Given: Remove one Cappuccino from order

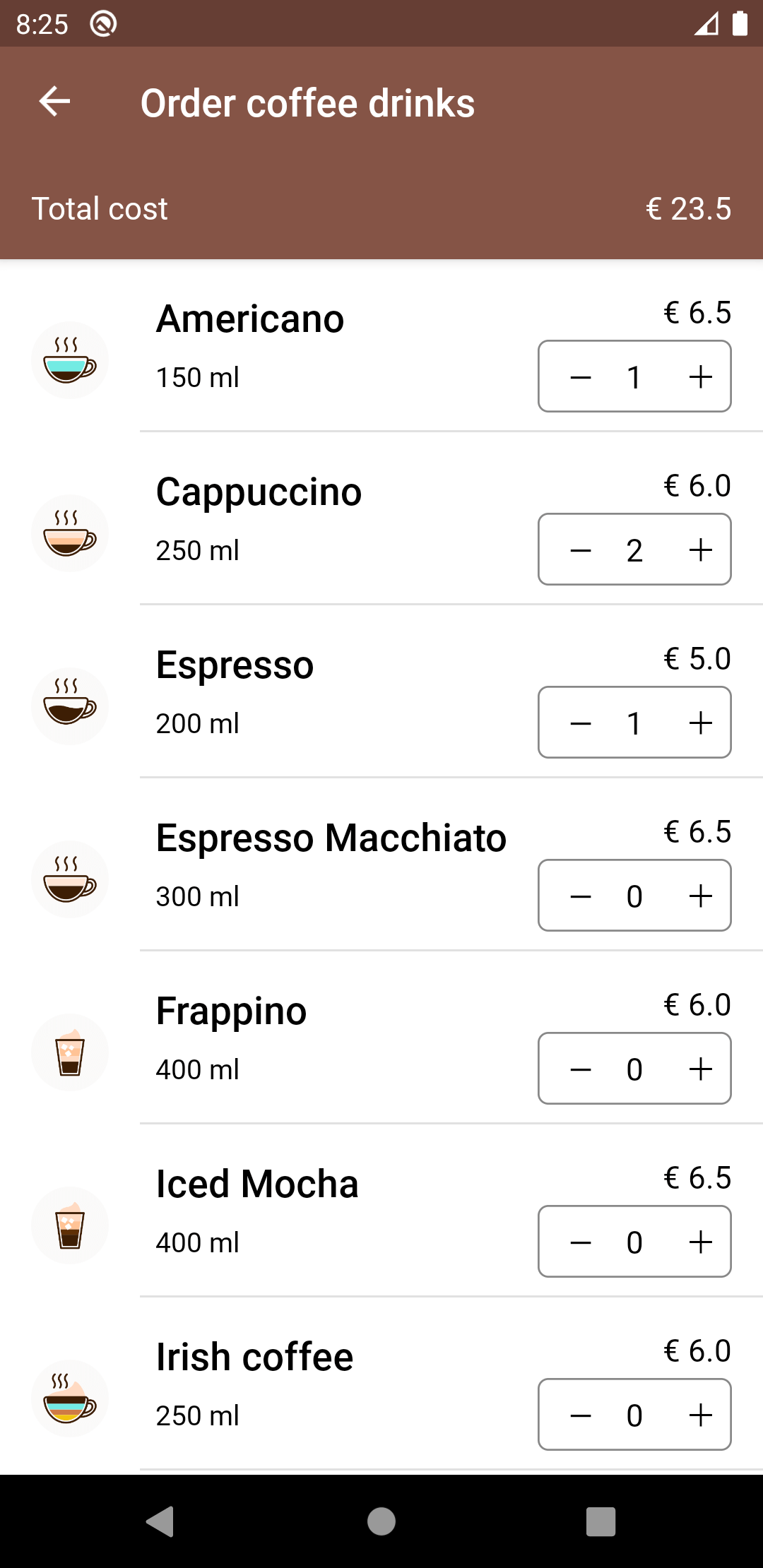Looking at the screenshot, I should (581, 550).
